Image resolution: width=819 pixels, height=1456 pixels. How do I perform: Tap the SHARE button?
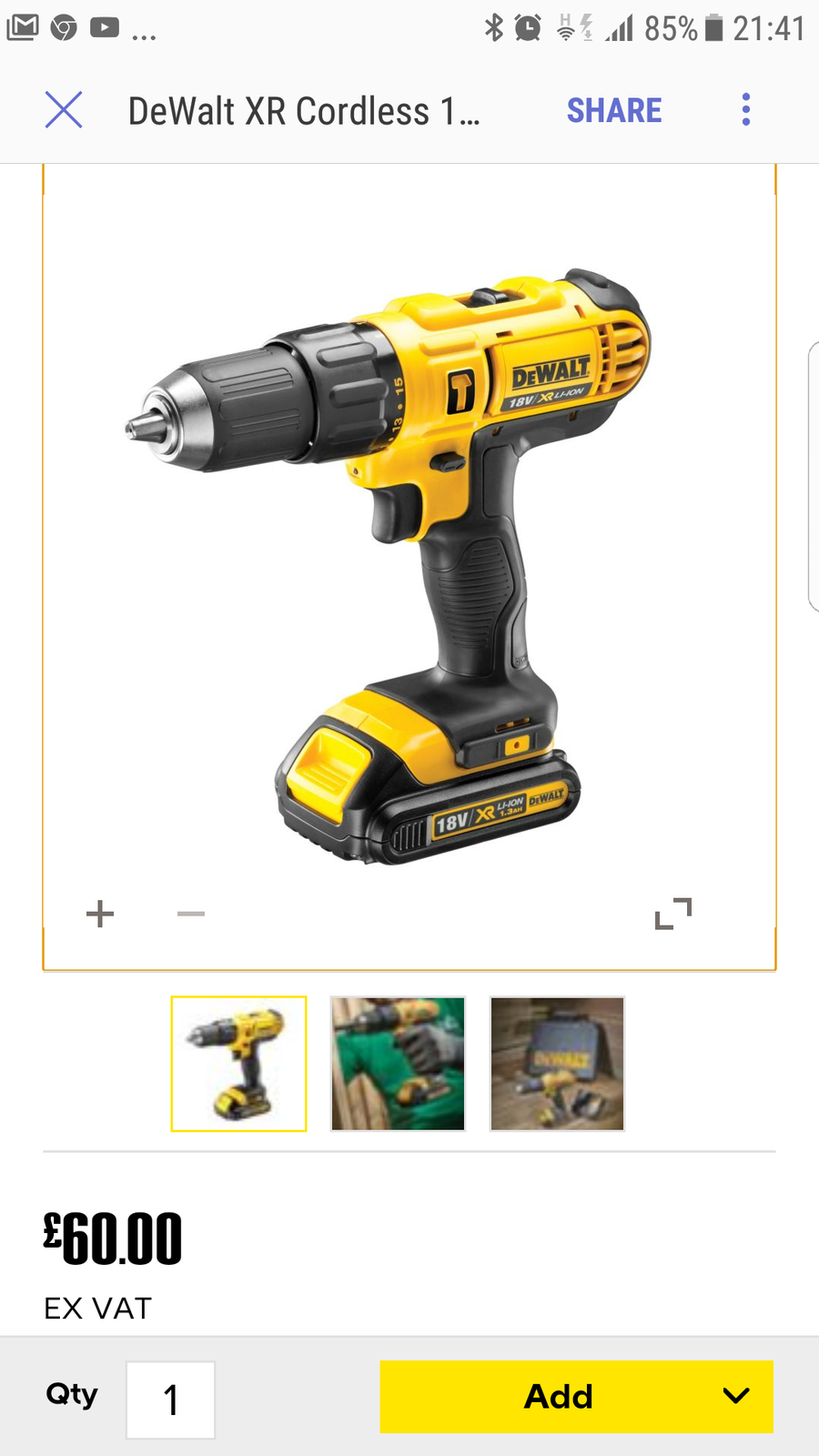[614, 110]
